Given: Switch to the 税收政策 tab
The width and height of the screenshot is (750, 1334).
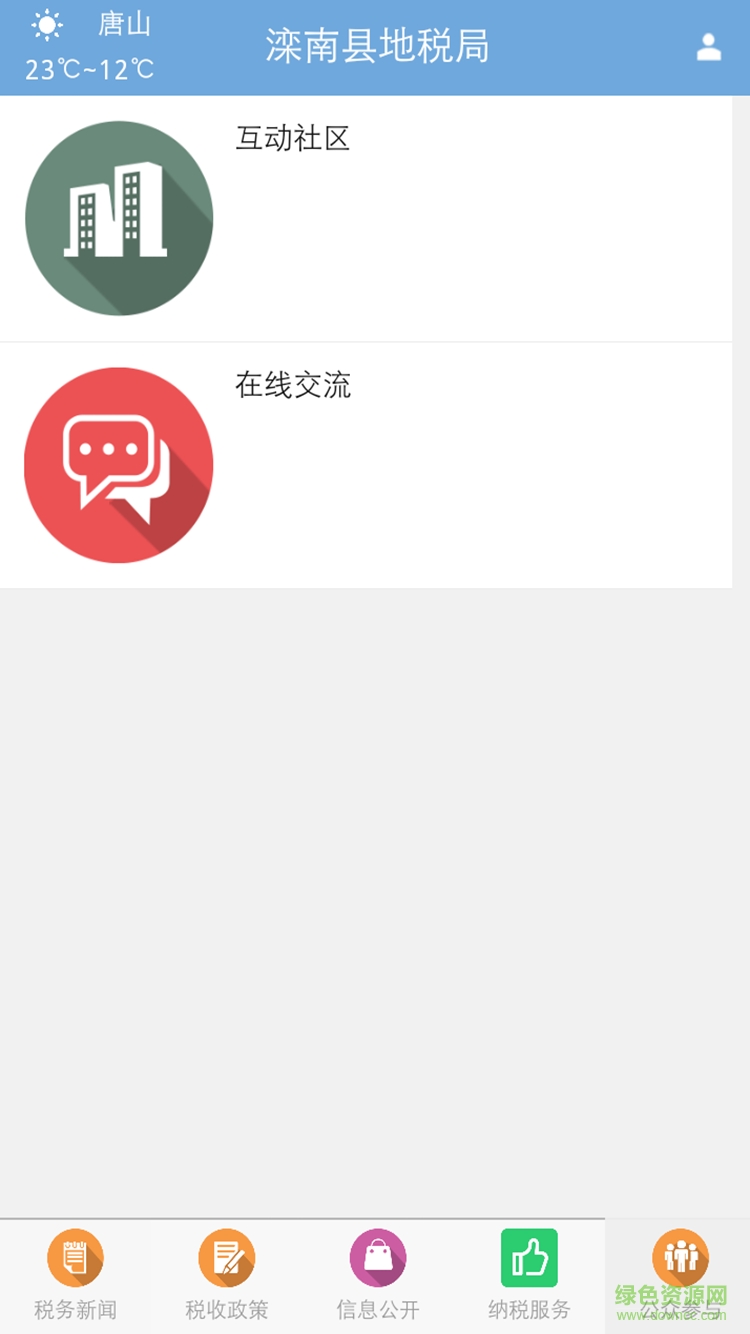Looking at the screenshot, I should pos(227,1275).
